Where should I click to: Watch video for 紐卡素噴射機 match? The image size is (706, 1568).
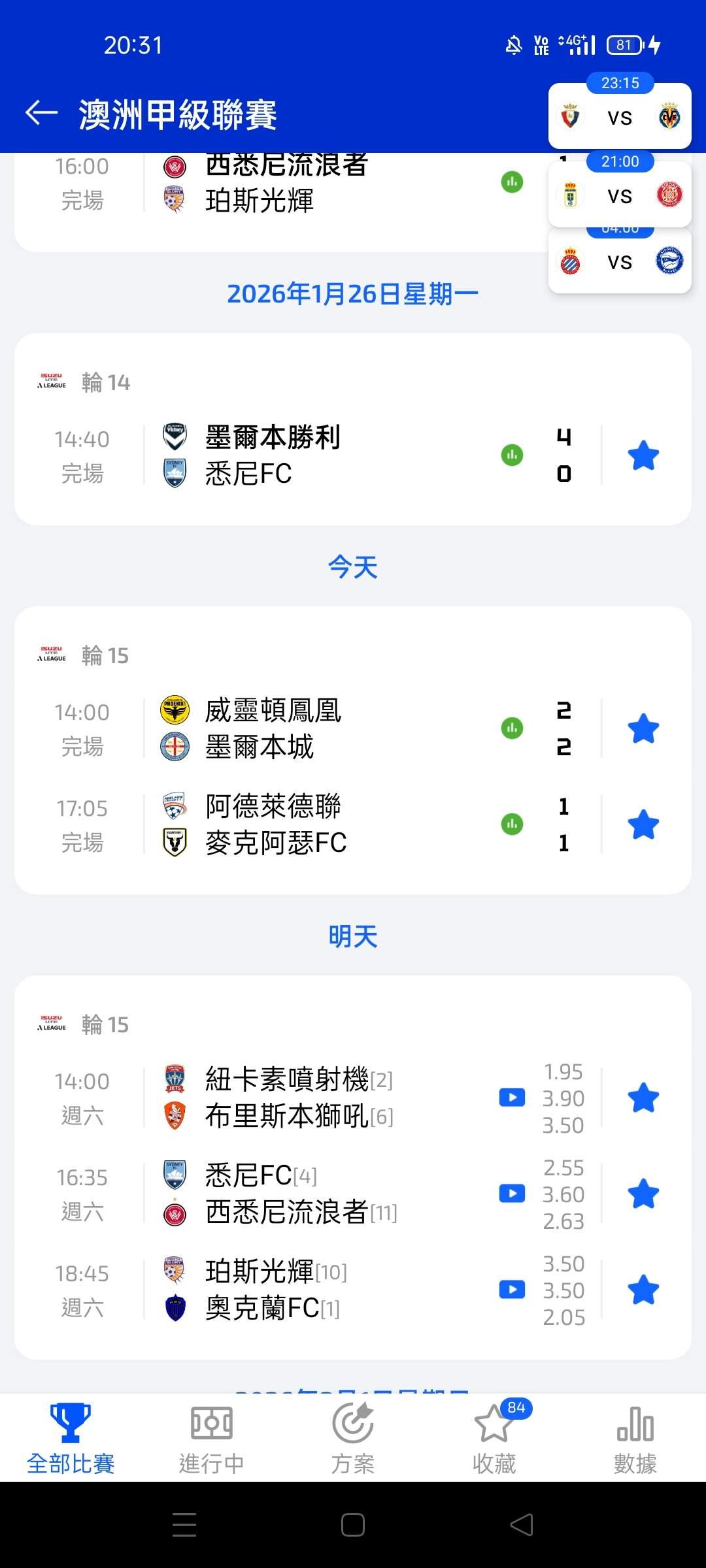[x=512, y=1098]
